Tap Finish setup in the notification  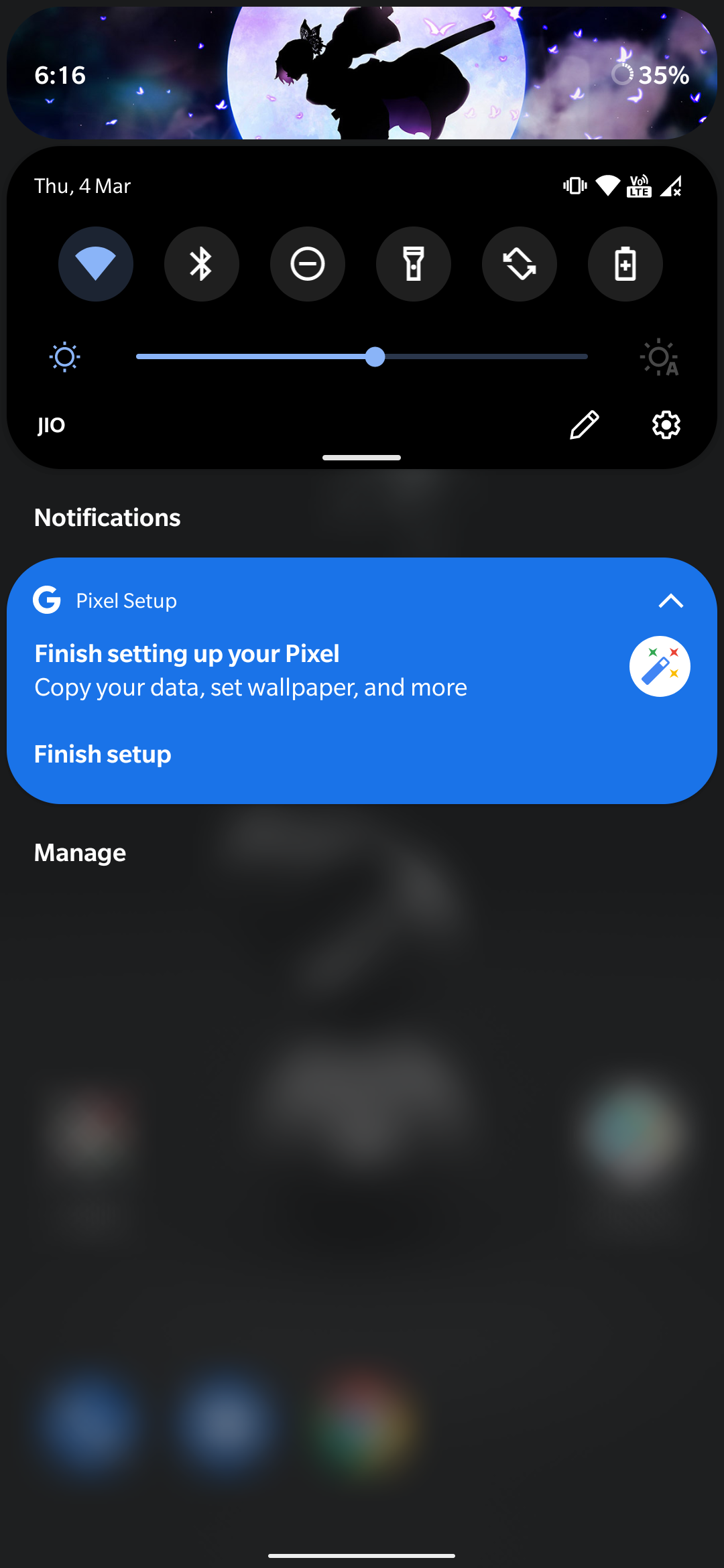[103, 755]
